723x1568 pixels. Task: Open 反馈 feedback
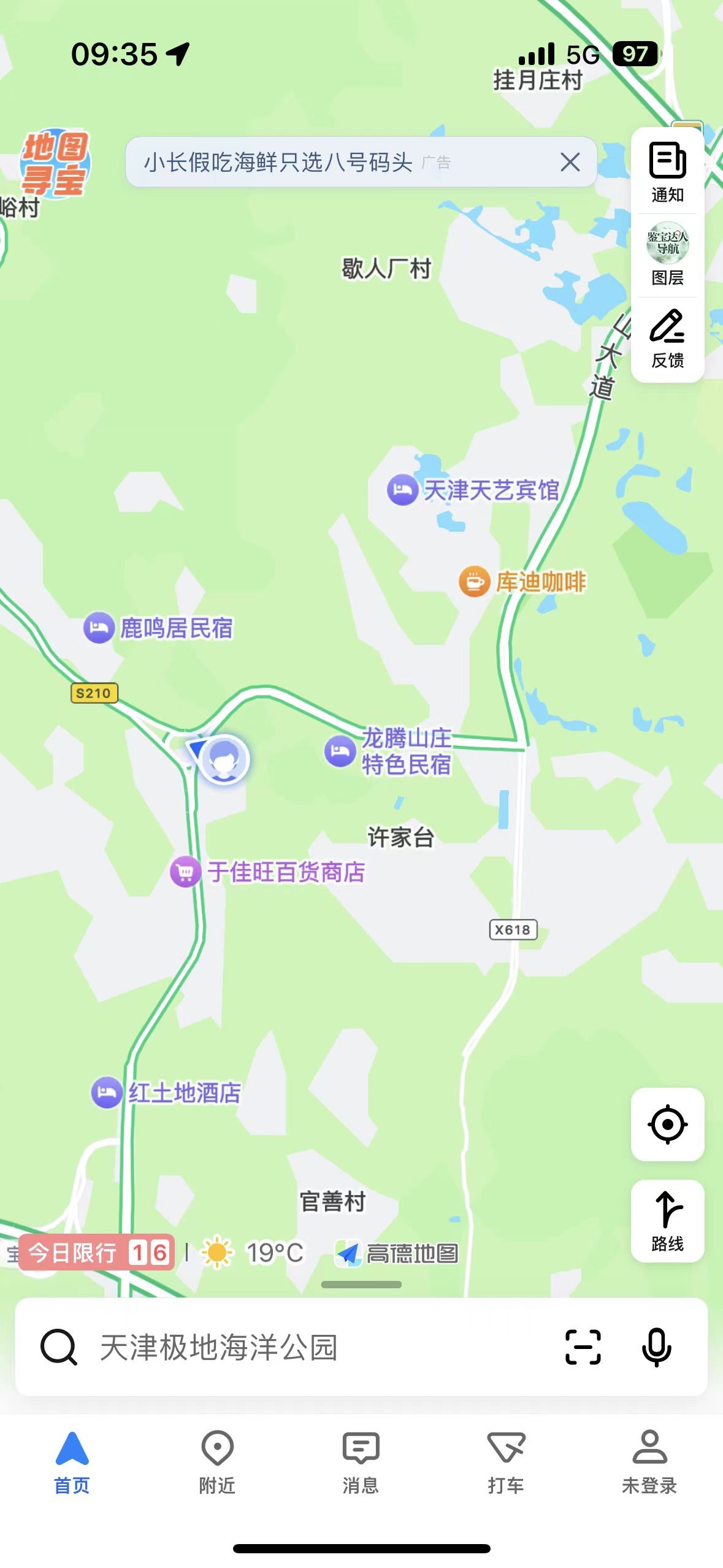click(x=667, y=339)
